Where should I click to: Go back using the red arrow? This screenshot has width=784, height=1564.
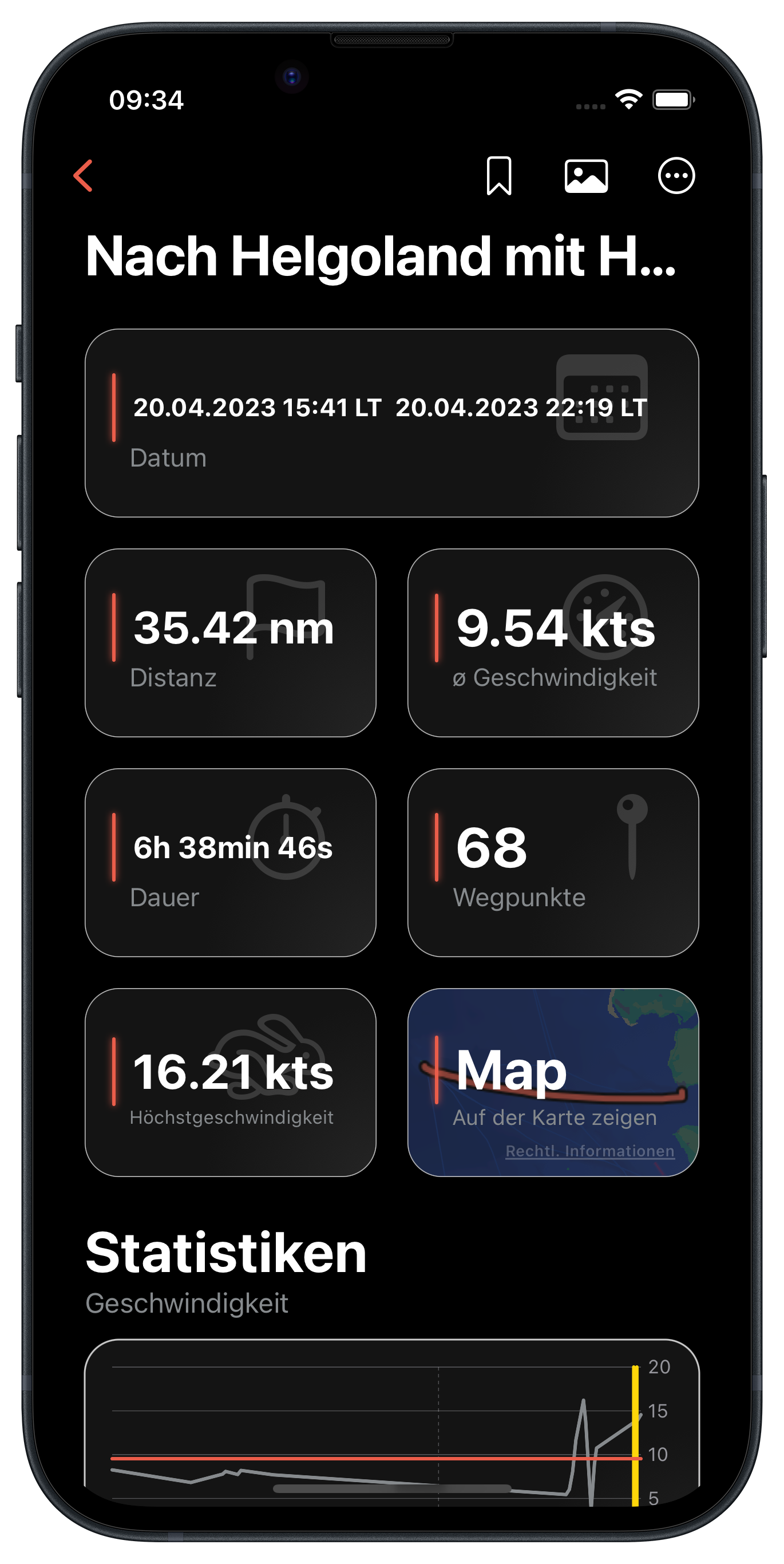pyautogui.click(x=83, y=176)
